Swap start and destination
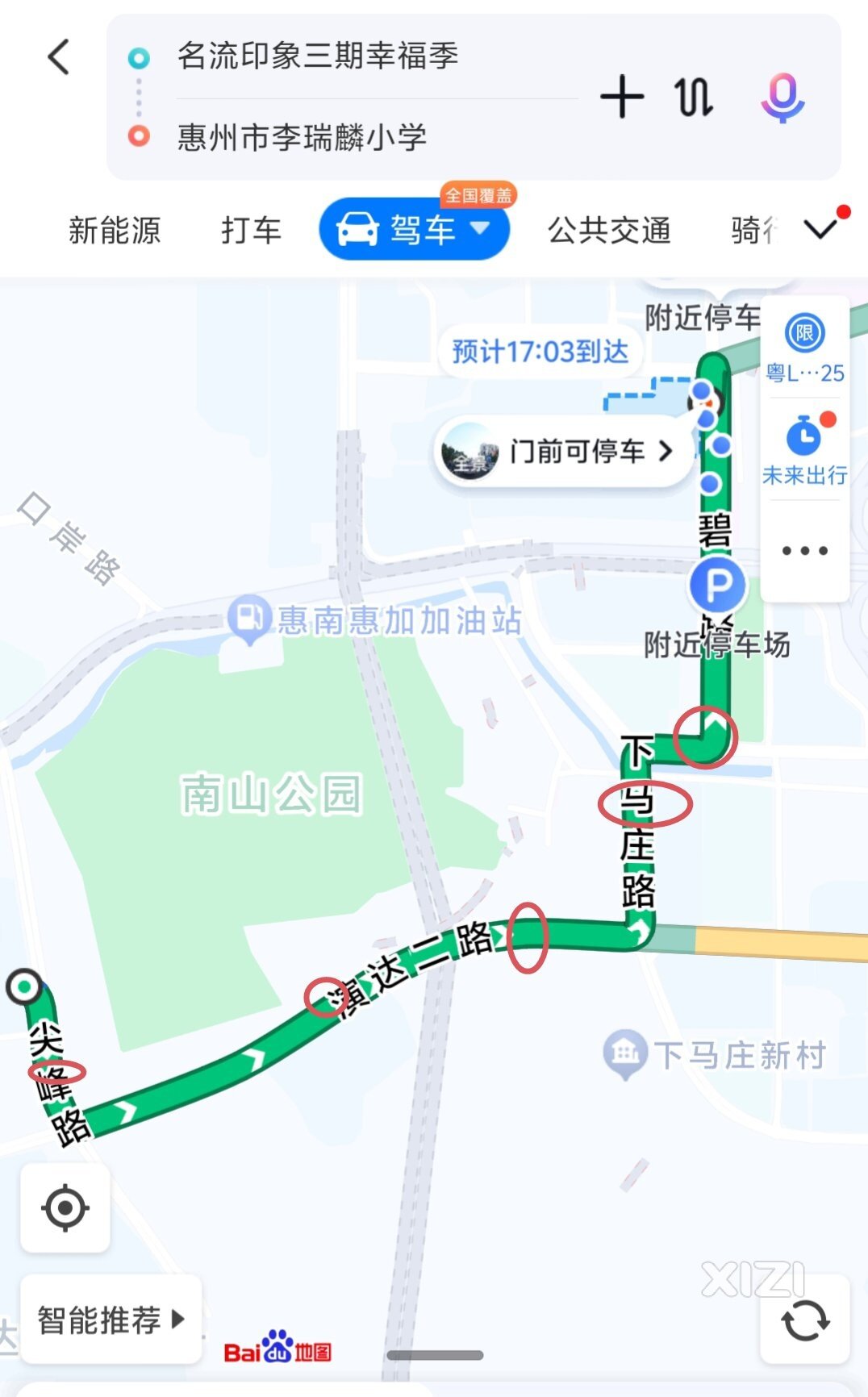The width and height of the screenshot is (868, 1397). click(x=693, y=98)
